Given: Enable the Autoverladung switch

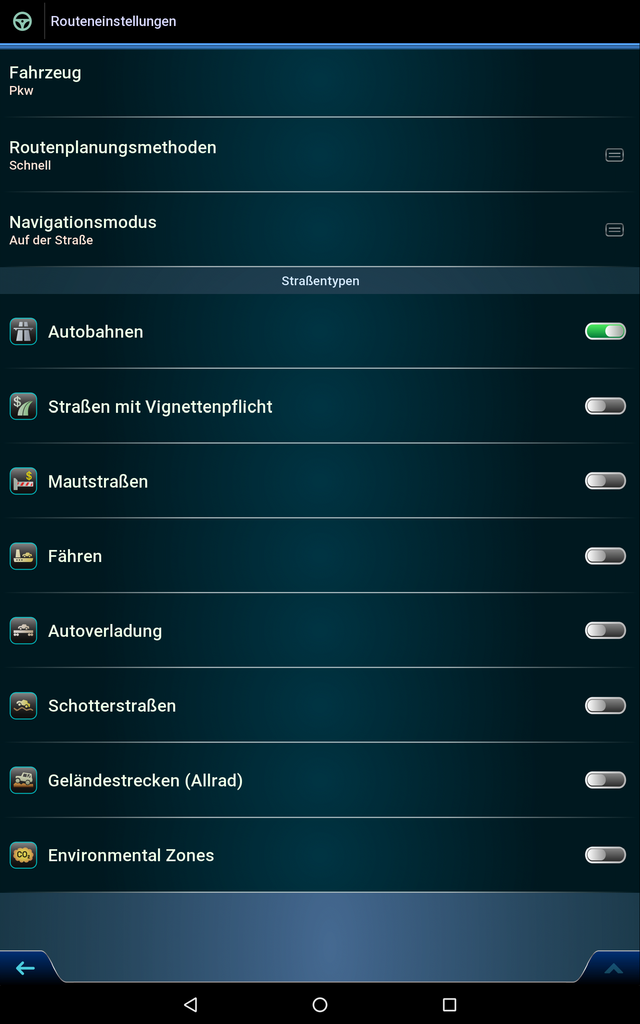Looking at the screenshot, I should 605,630.
